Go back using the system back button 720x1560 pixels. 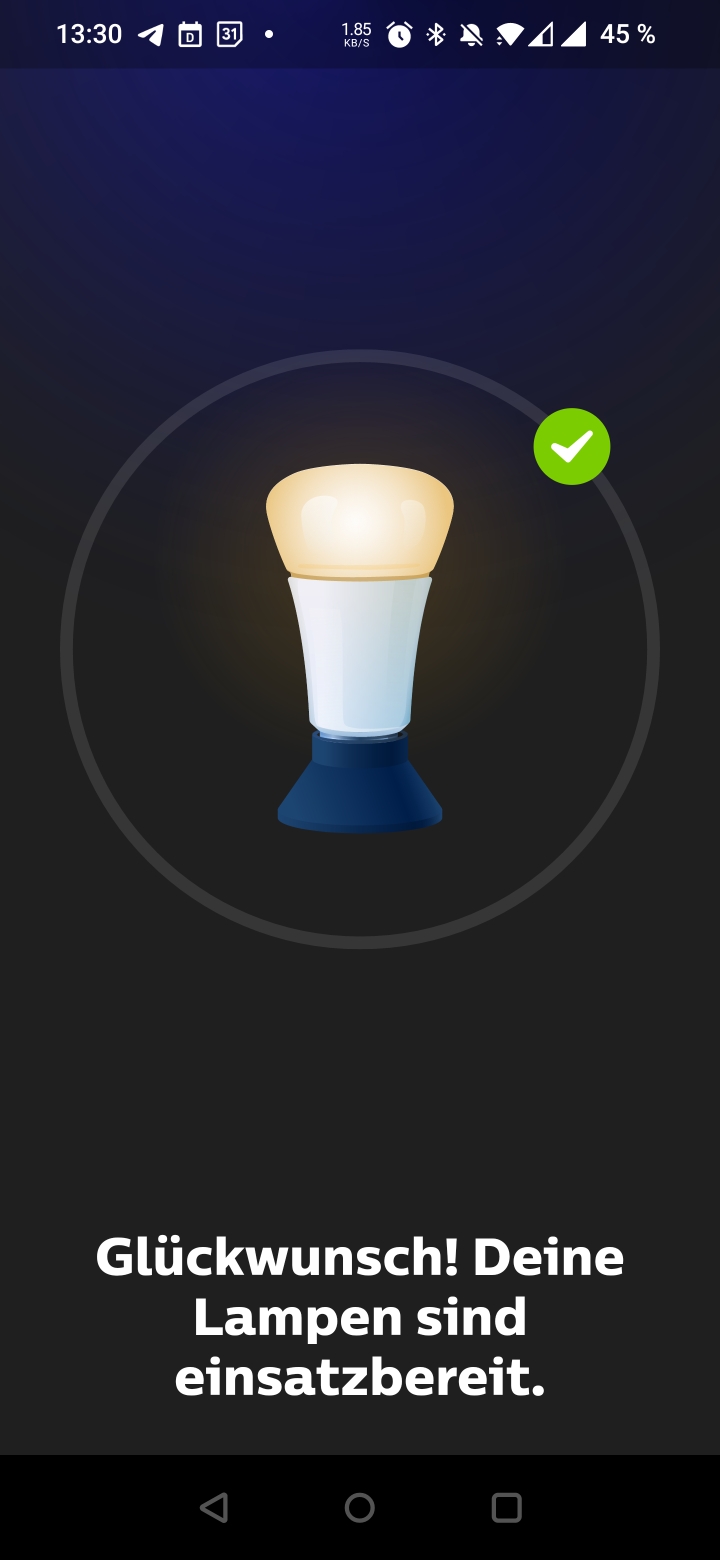(213, 1507)
